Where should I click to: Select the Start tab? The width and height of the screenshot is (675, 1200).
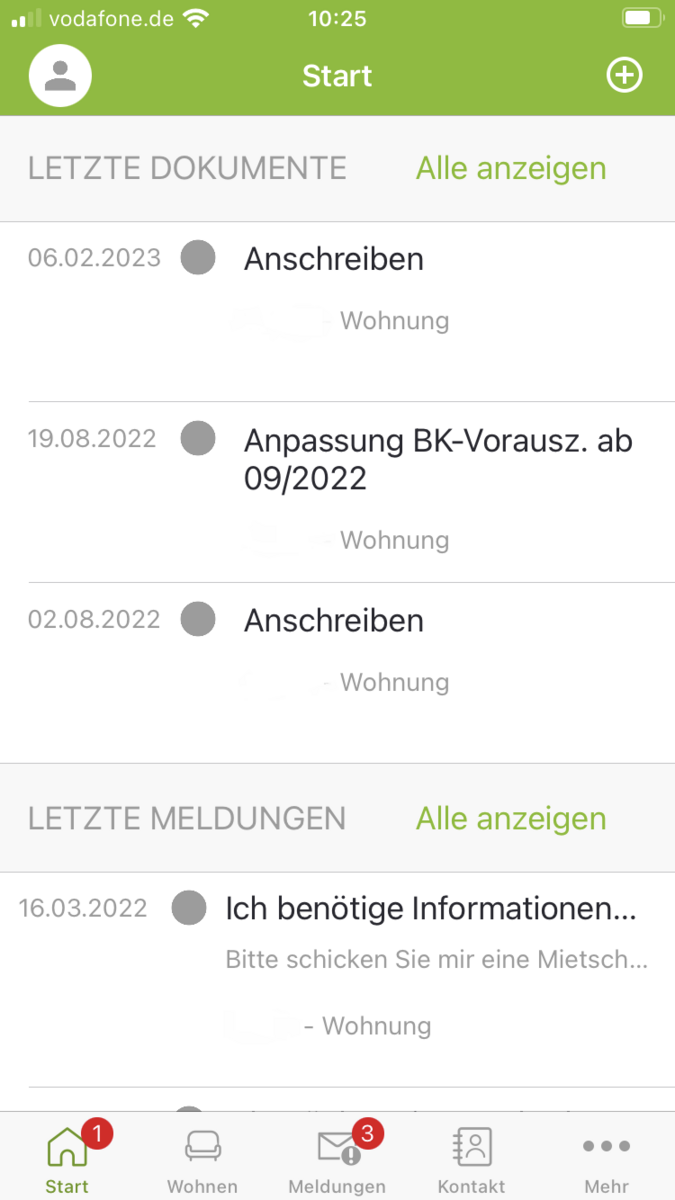[67, 1158]
